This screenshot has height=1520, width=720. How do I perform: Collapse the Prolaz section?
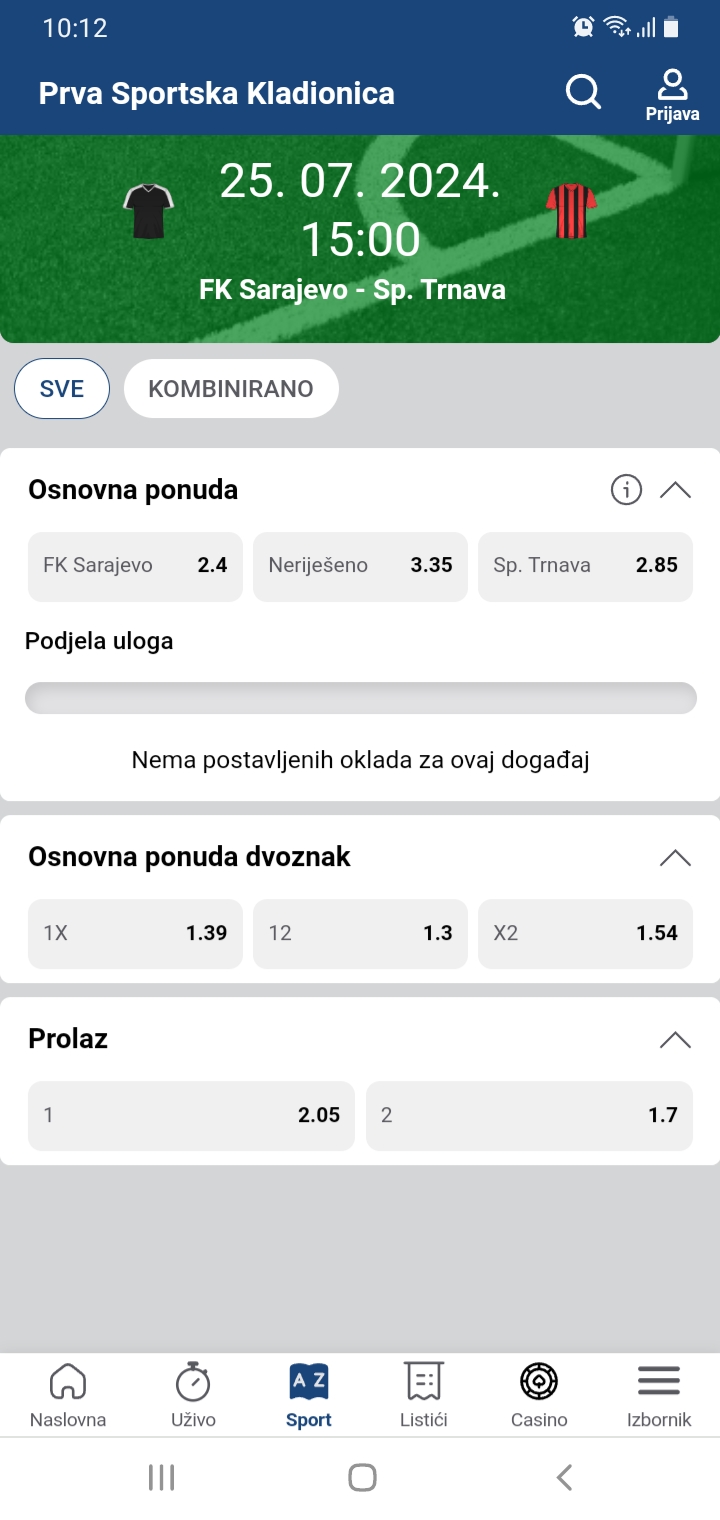pyautogui.click(x=676, y=1039)
